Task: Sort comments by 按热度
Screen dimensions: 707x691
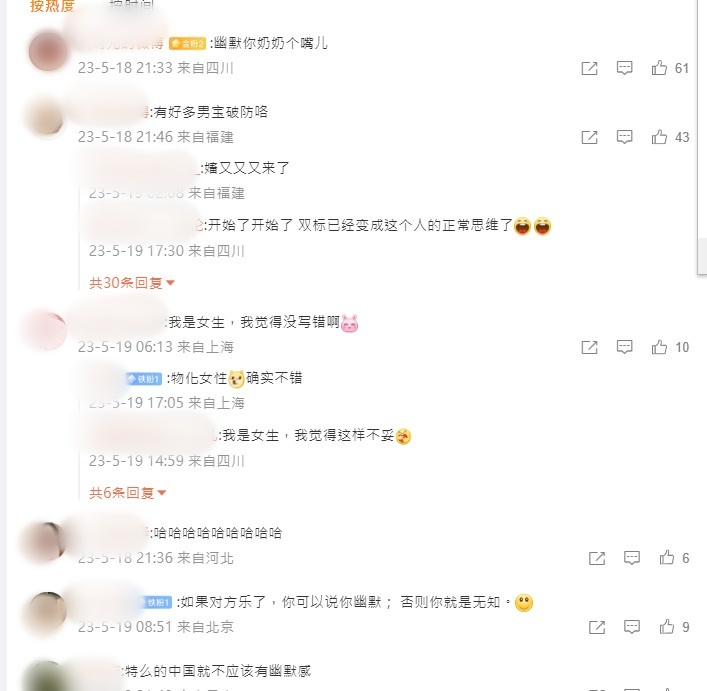Action: tap(52, 6)
